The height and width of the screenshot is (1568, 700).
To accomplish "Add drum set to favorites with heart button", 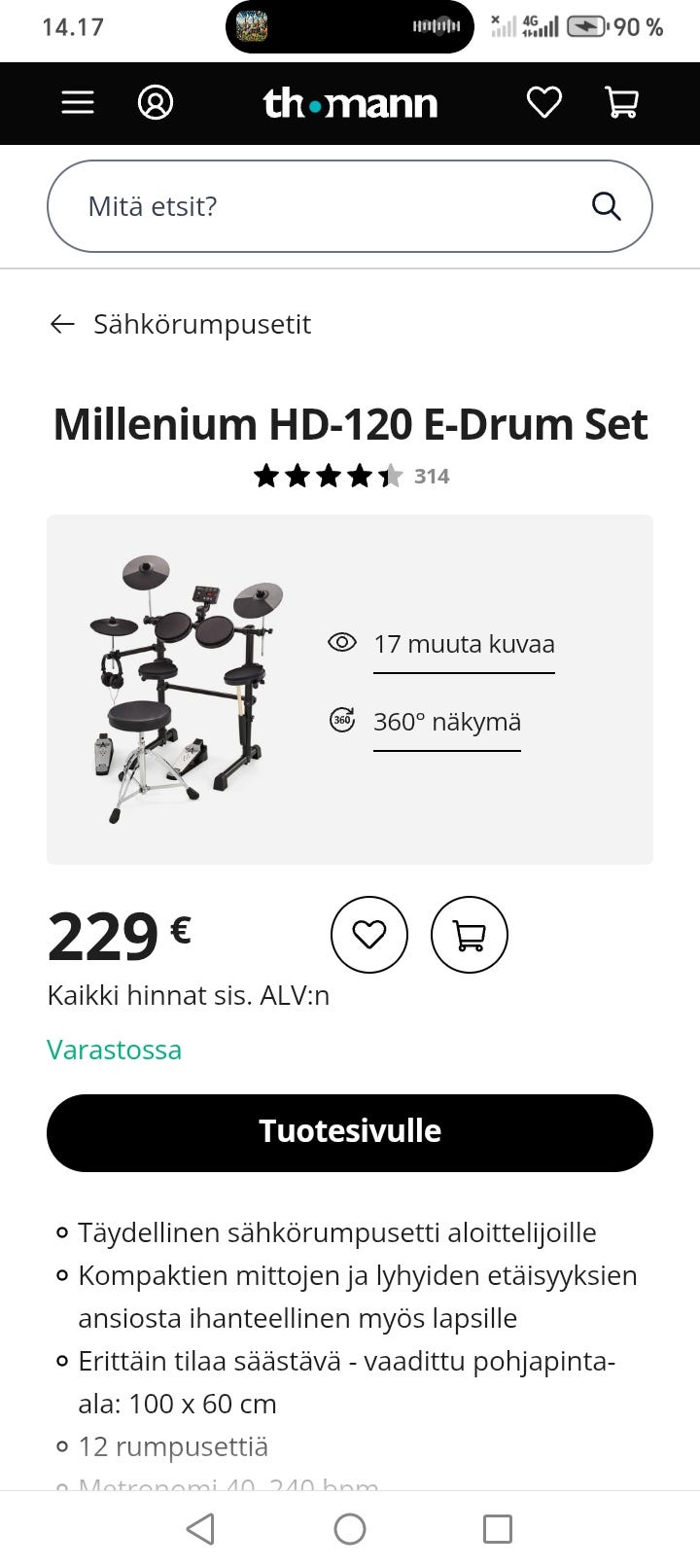I will pos(370,935).
